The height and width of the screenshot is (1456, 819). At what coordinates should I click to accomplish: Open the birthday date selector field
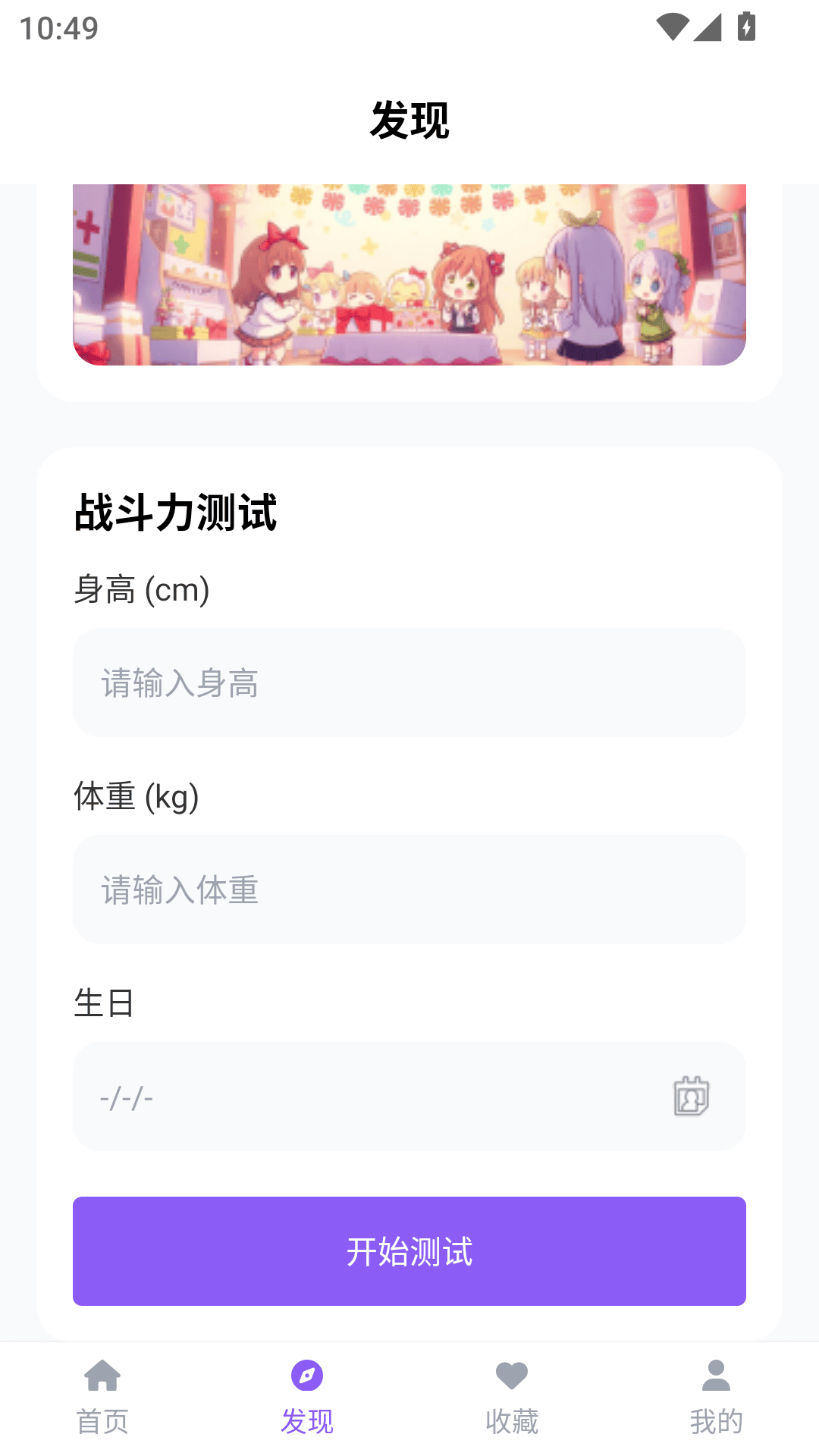pos(341,1097)
